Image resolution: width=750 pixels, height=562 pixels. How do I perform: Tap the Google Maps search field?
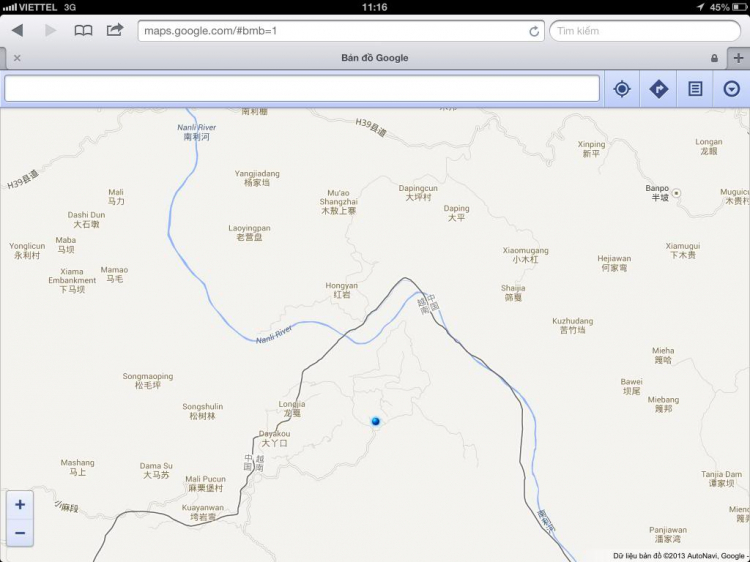302,89
